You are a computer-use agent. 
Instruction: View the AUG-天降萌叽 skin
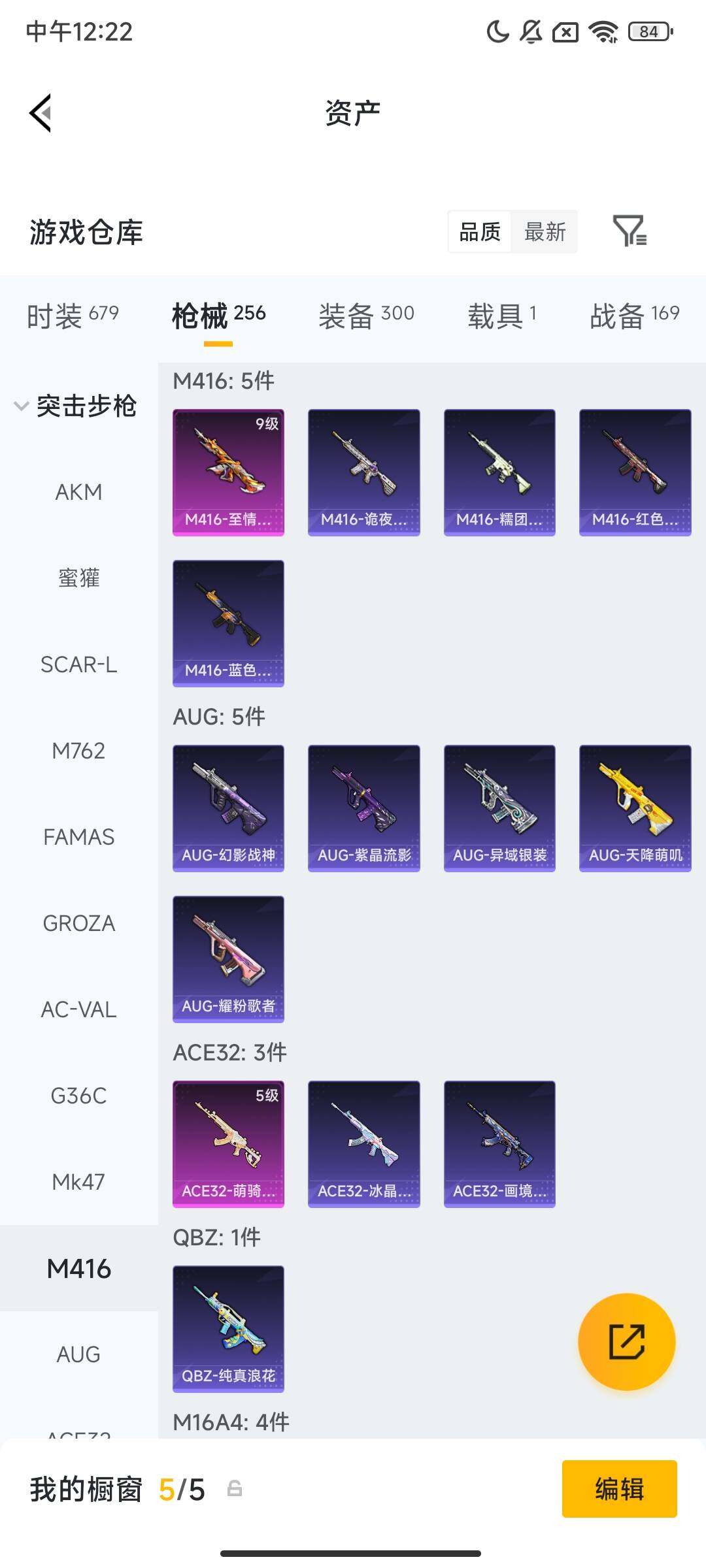pyautogui.click(x=635, y=808)
